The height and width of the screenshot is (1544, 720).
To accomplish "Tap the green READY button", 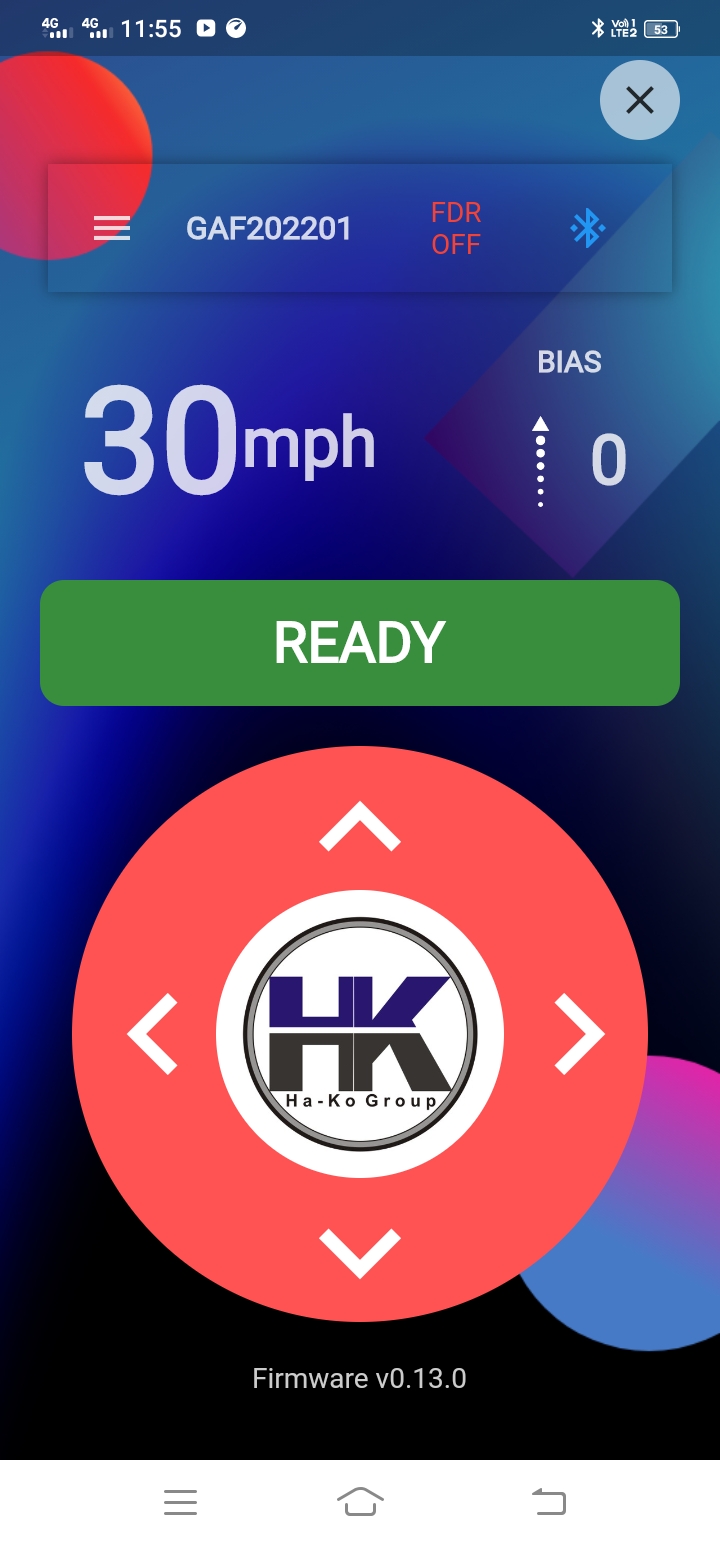I will tap(360, 643).
